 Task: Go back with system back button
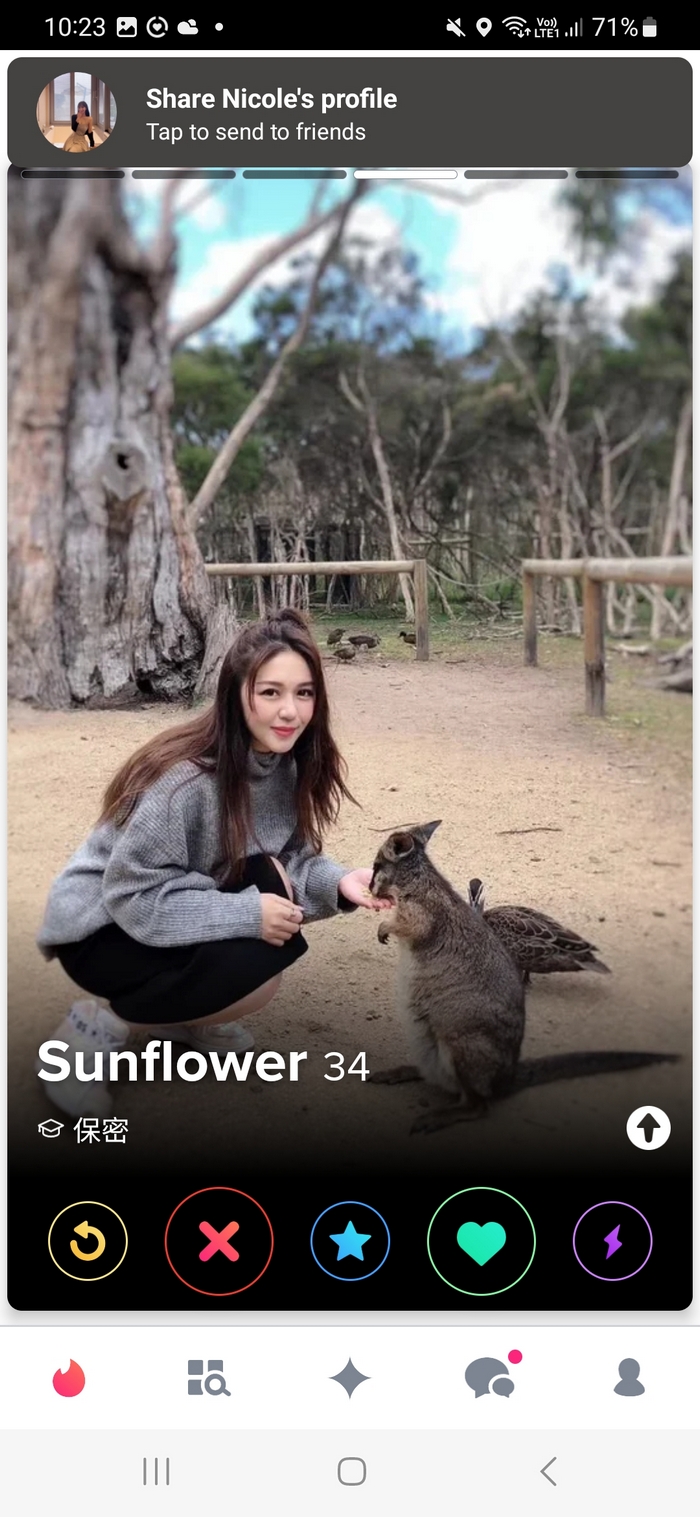(x=548, y=1471)
